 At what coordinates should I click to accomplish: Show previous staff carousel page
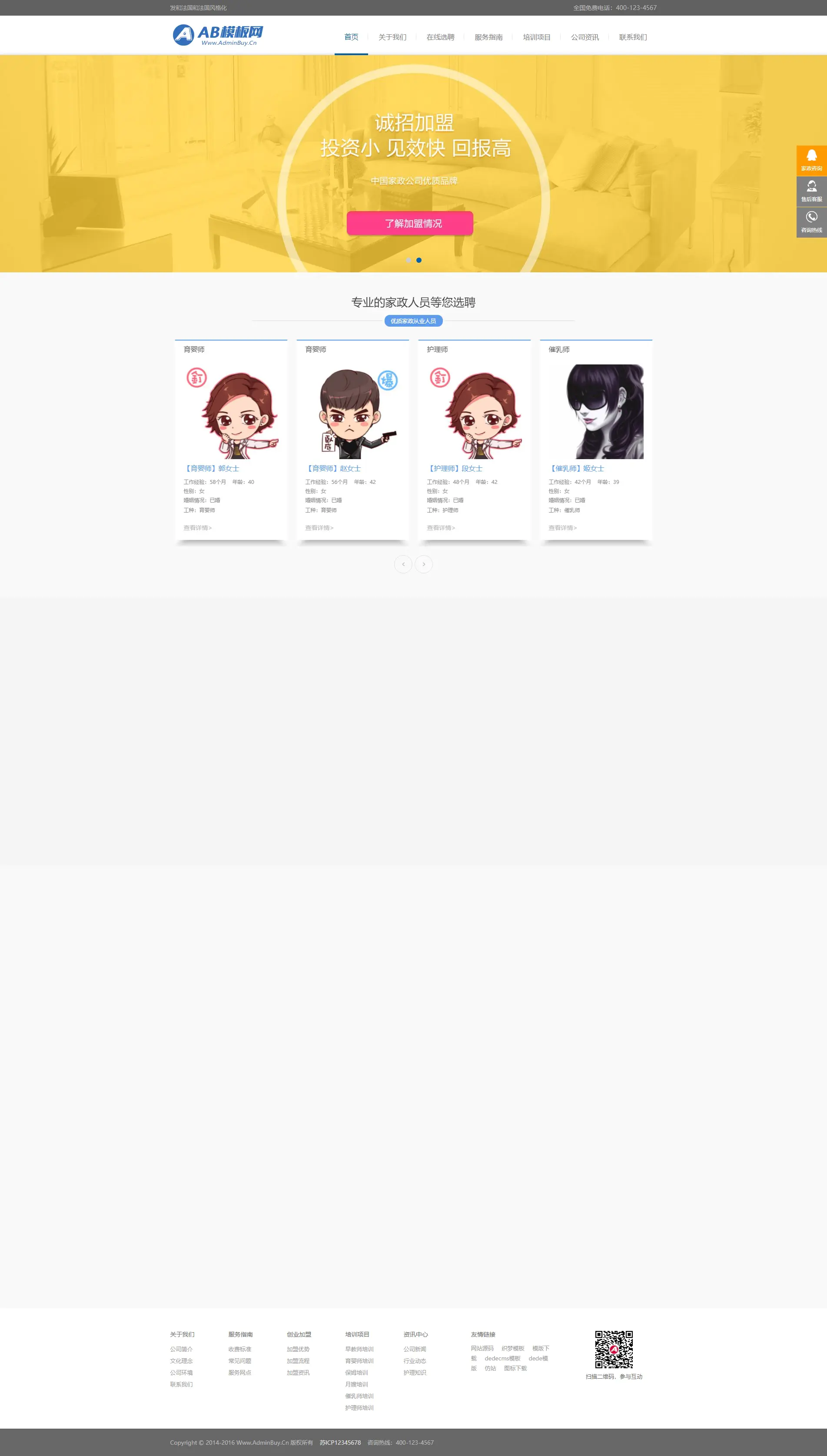(x=403, y=564)
